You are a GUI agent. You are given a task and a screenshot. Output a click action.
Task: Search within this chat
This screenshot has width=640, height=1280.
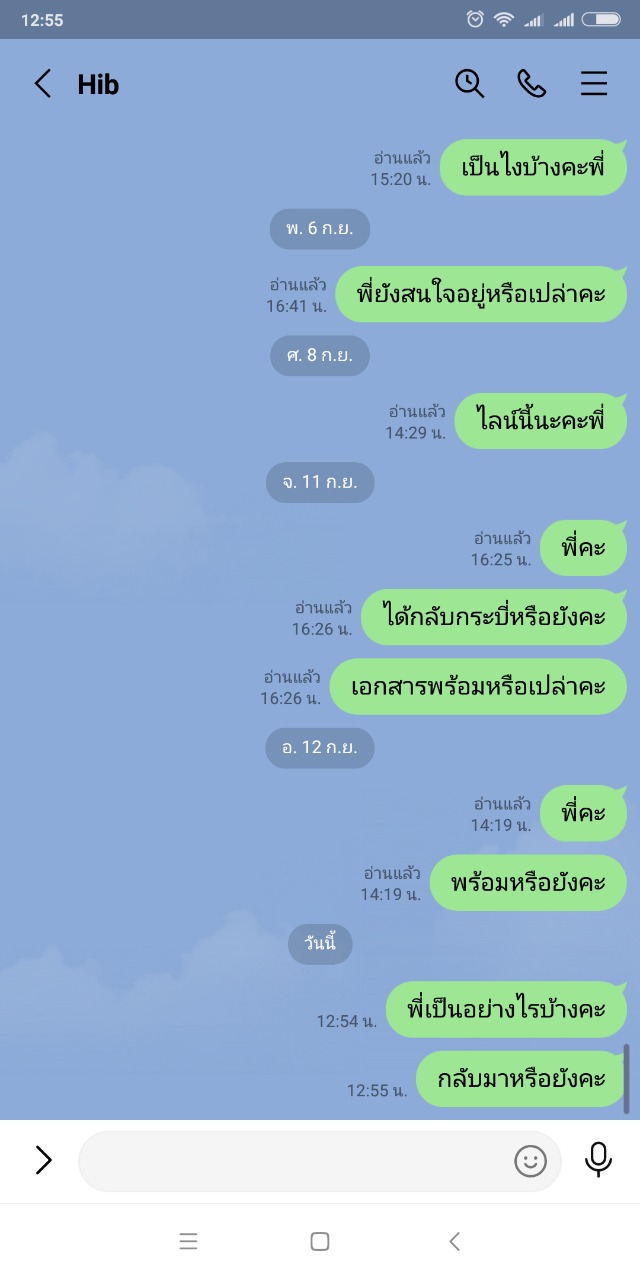click(469, 84)
